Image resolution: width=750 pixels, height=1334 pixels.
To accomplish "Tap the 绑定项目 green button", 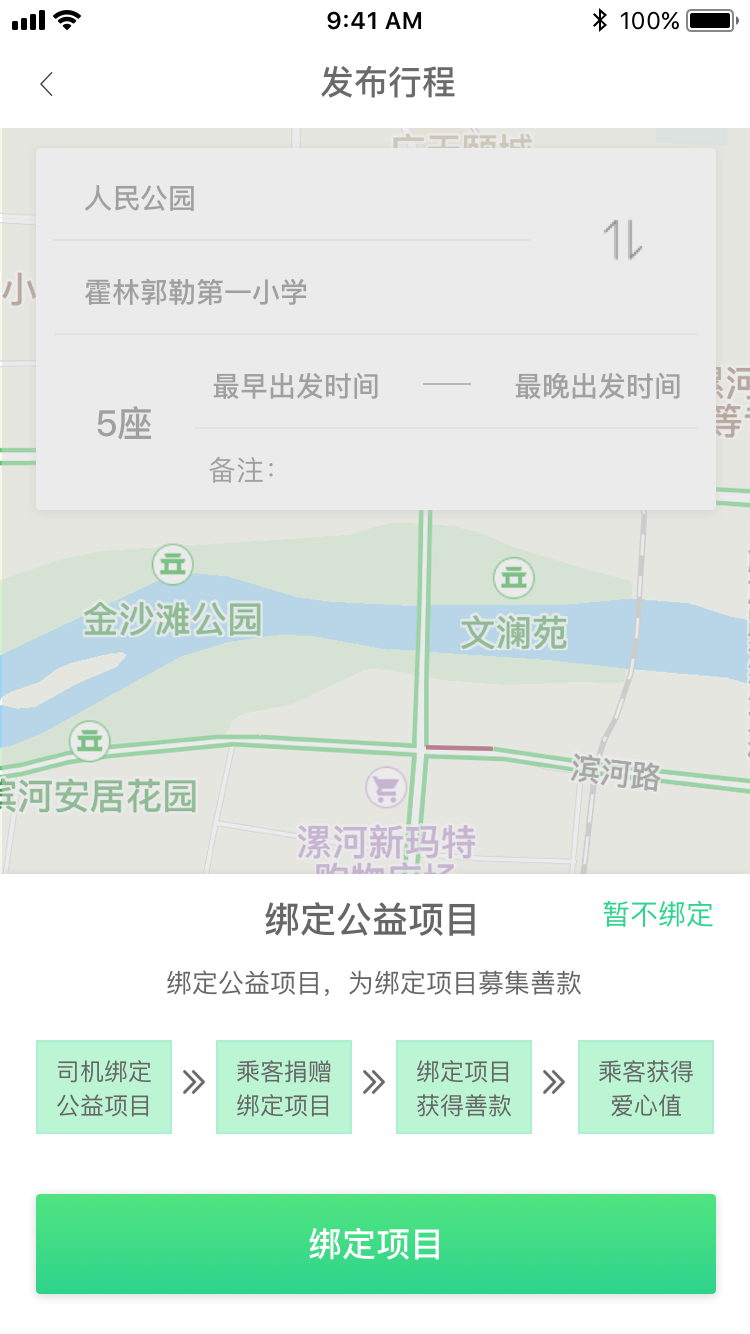I will pyautogui.click(x=376, y=1244).
